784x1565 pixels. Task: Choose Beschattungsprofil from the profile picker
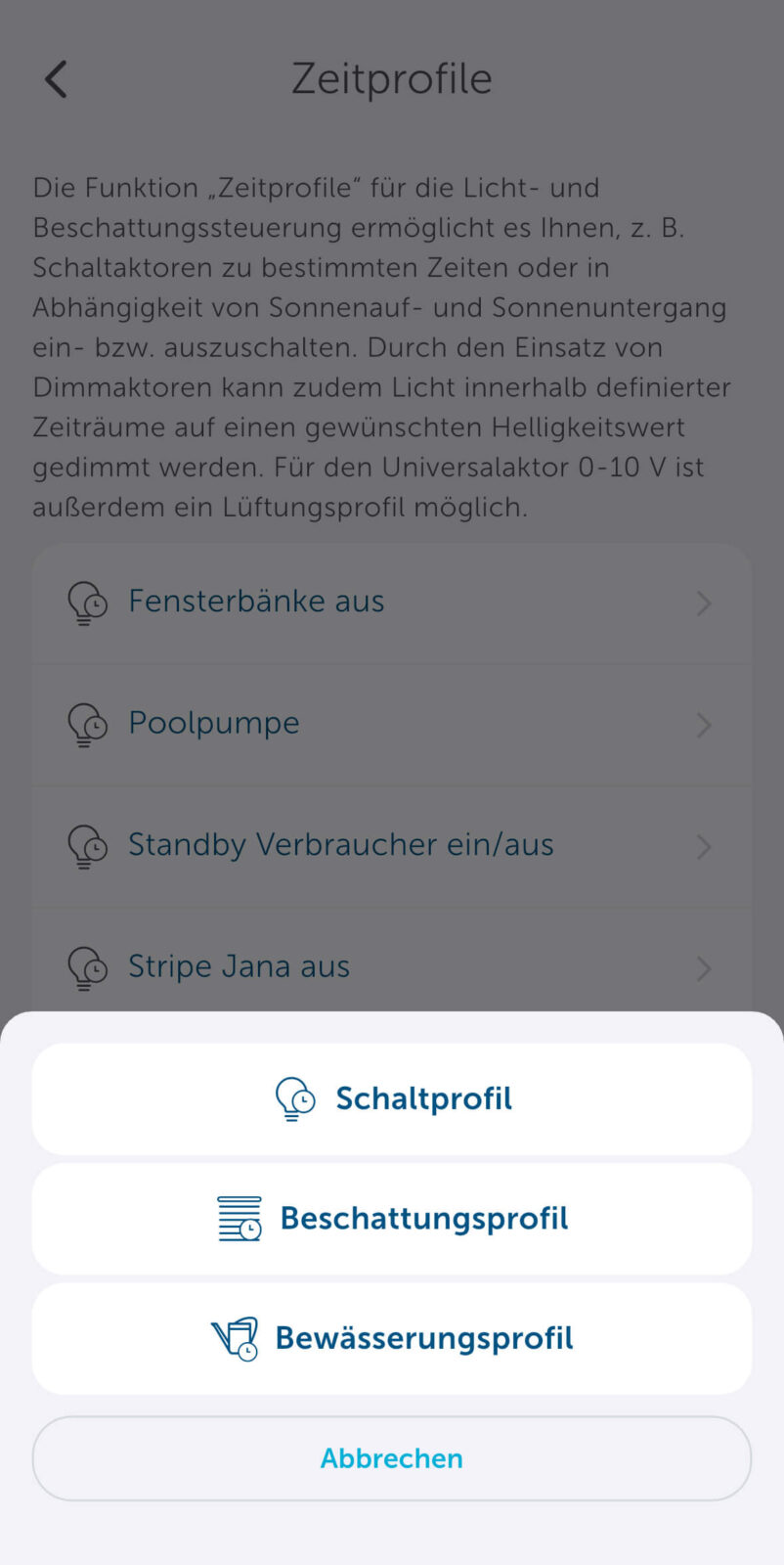[391, 1219]
